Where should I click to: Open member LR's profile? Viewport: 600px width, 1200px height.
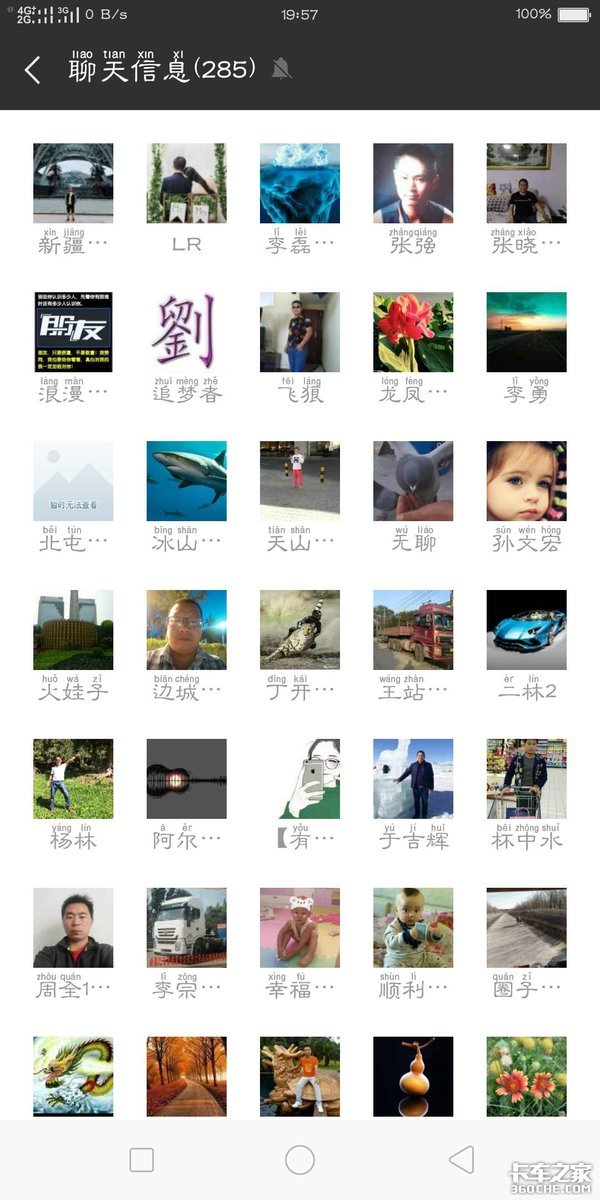pyautogui.click(x=187, y=184)
